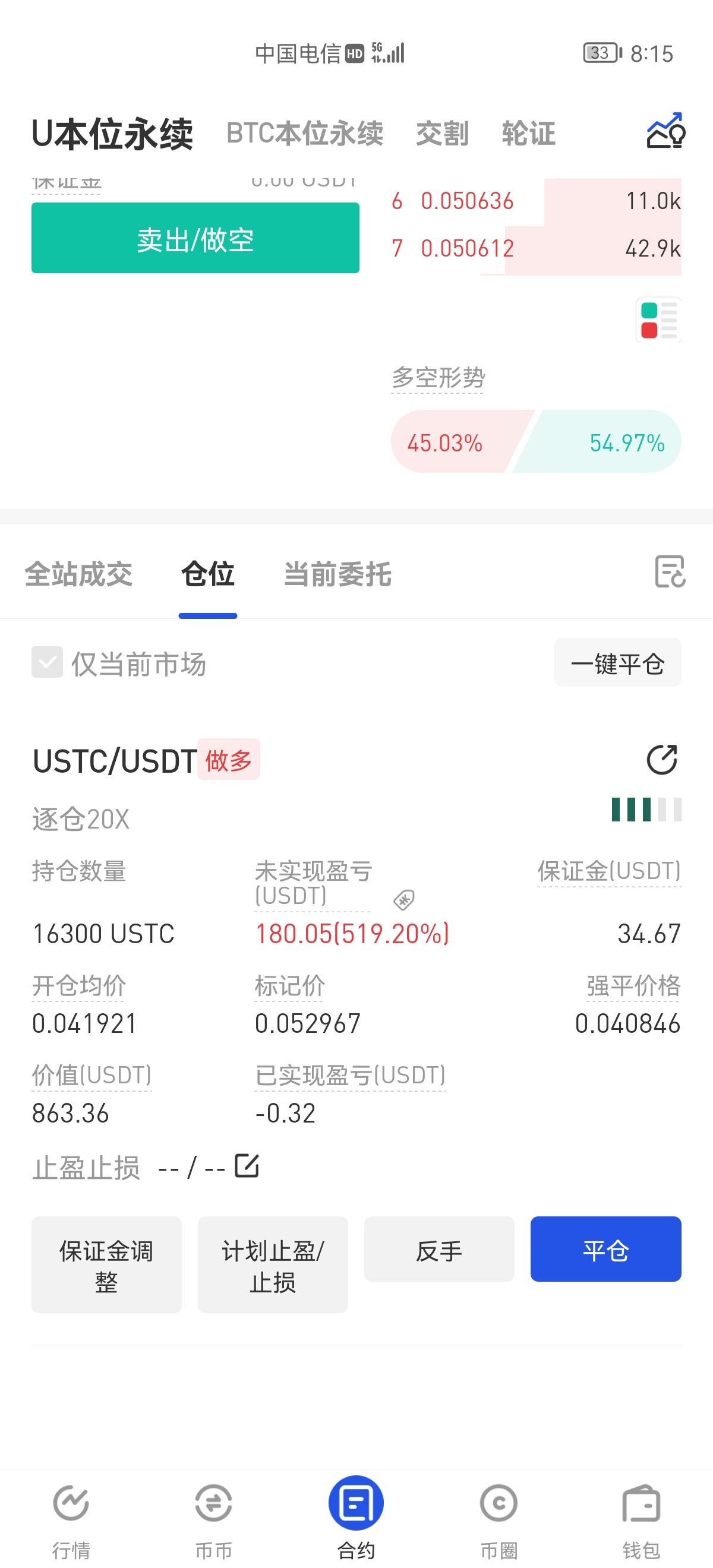The height and width of the screenshot is (1568, 713).
Task: Edit the 止盈止损 settings
Action: [247, 1166]
